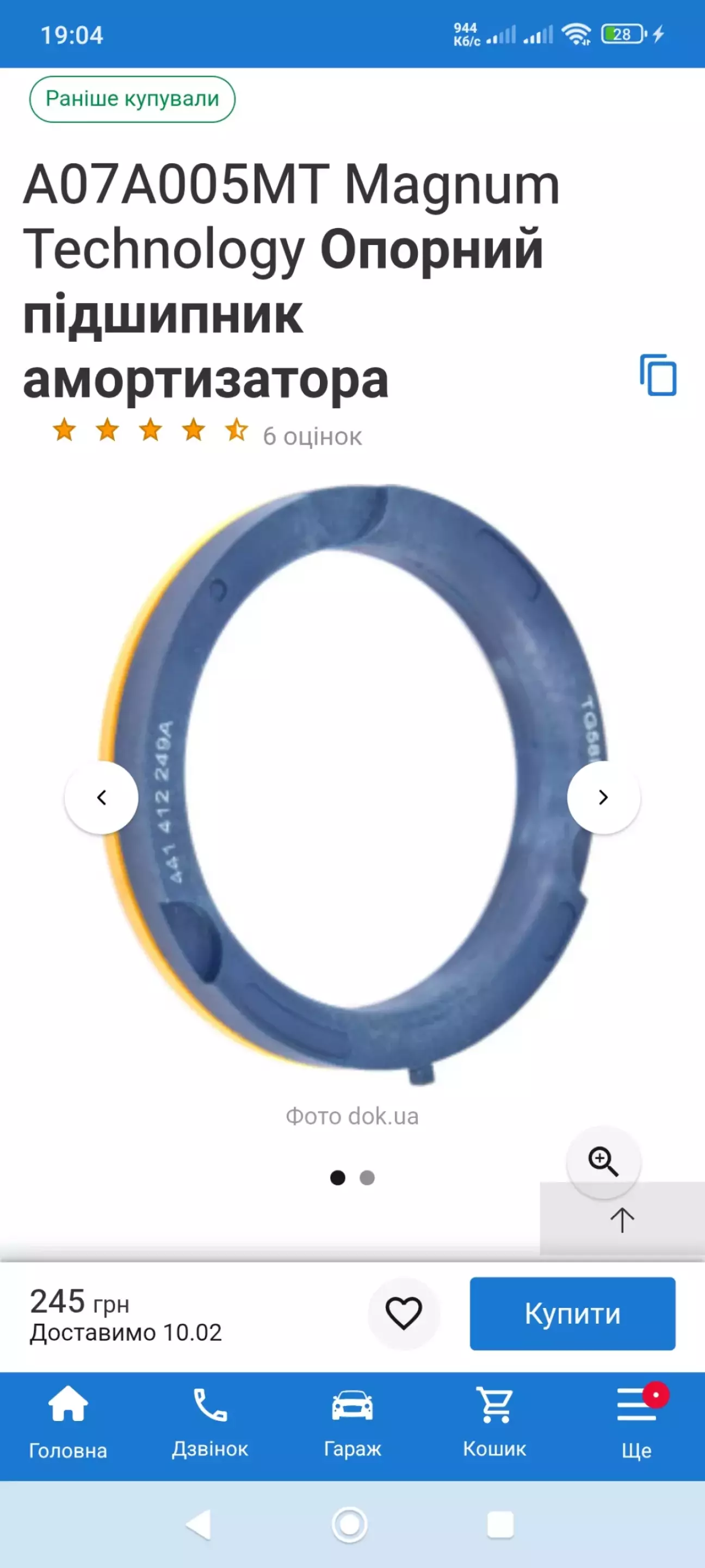Go to the Кошик cart tab

494,1423
